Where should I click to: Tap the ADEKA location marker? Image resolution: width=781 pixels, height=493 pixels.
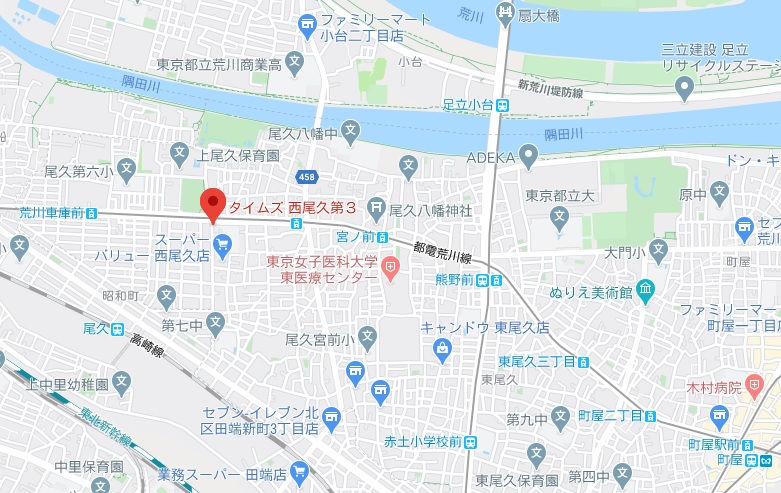(528, 156)
